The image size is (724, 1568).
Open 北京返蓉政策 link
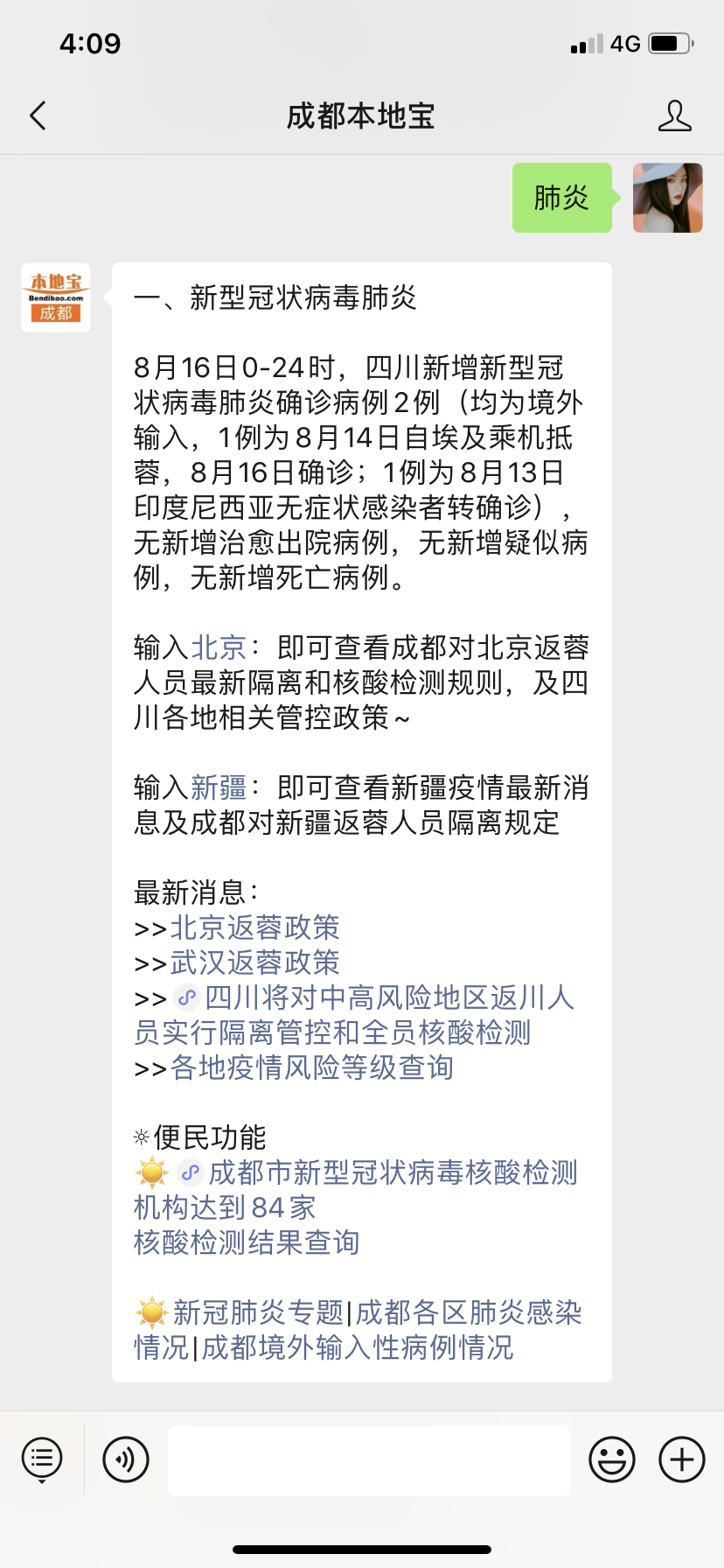pos(254,927)
